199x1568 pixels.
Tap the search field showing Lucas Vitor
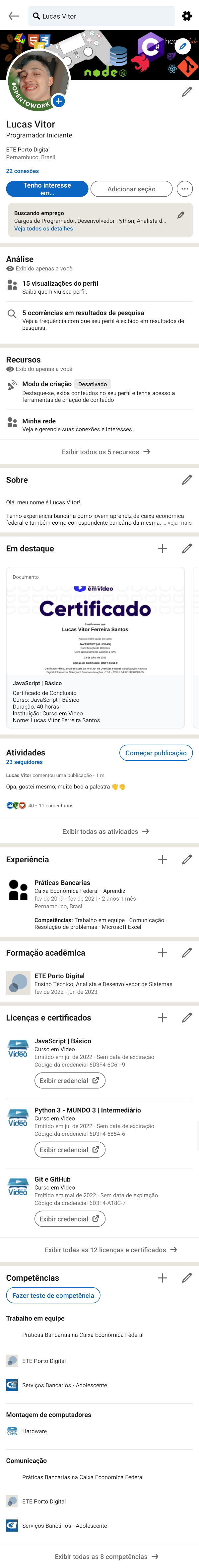101,17
